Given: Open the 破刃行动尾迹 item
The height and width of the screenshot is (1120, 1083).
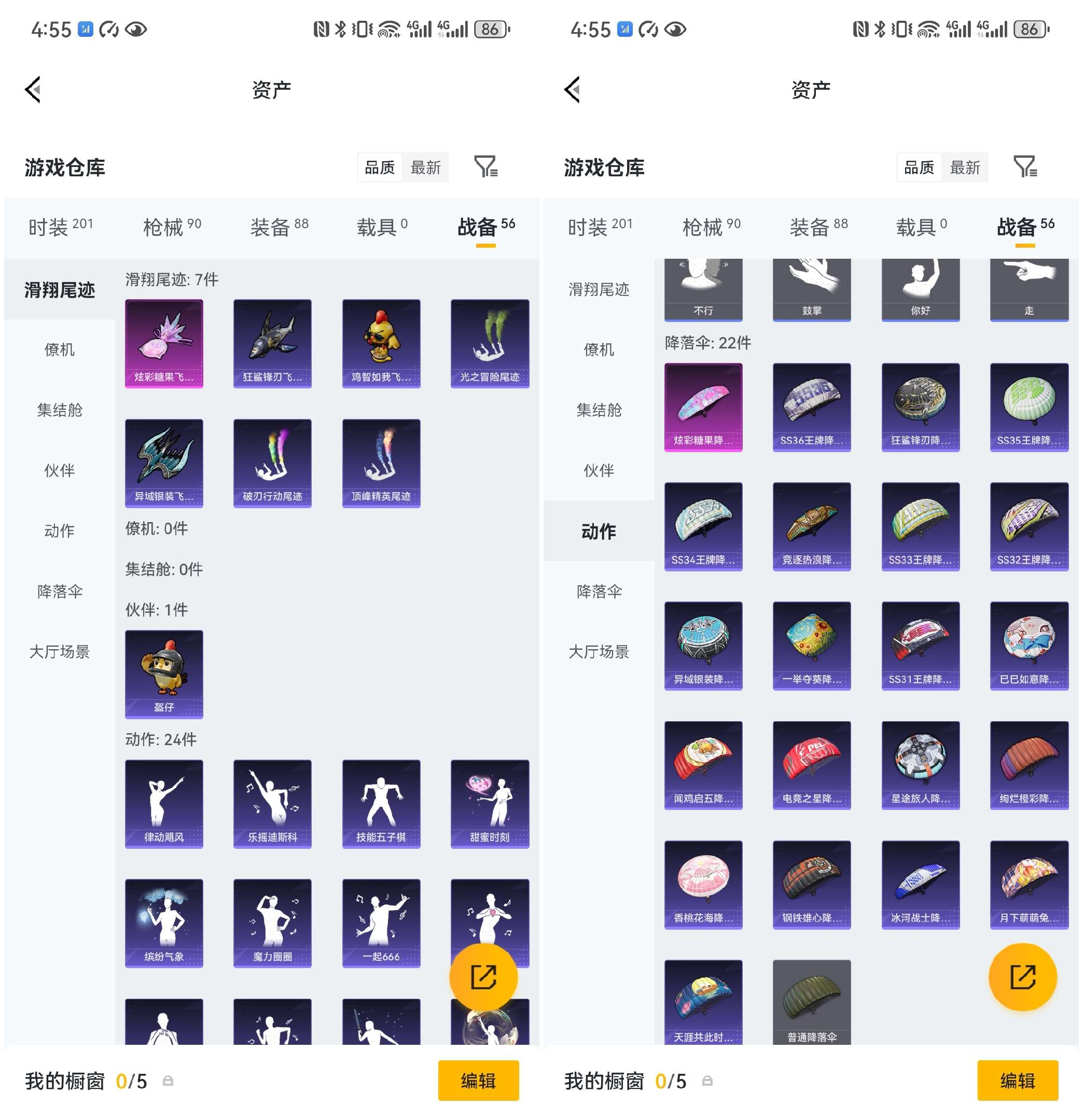Looking at the screenshot, I should click(273, 463).
